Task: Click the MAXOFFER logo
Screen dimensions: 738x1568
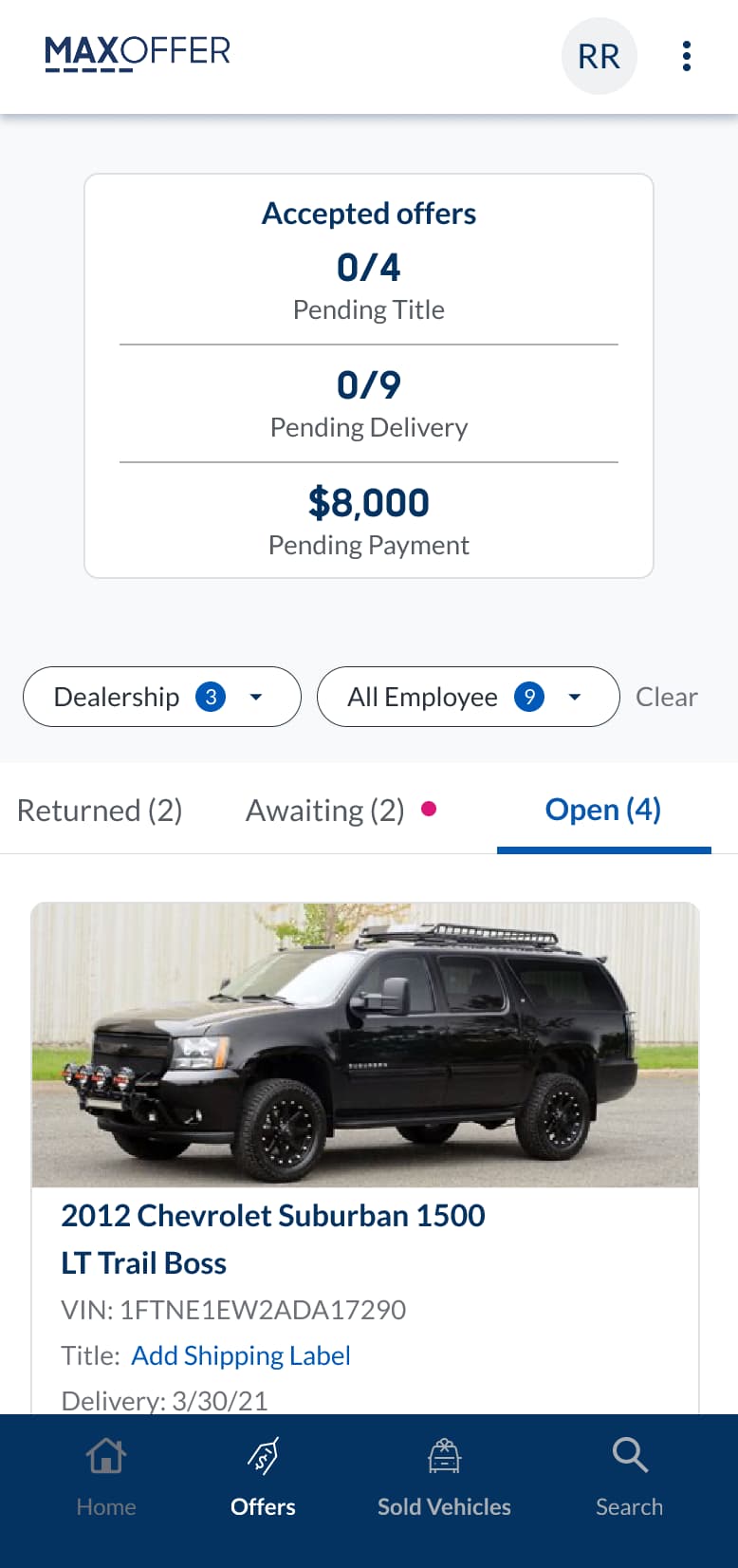Action: (137, 52)
